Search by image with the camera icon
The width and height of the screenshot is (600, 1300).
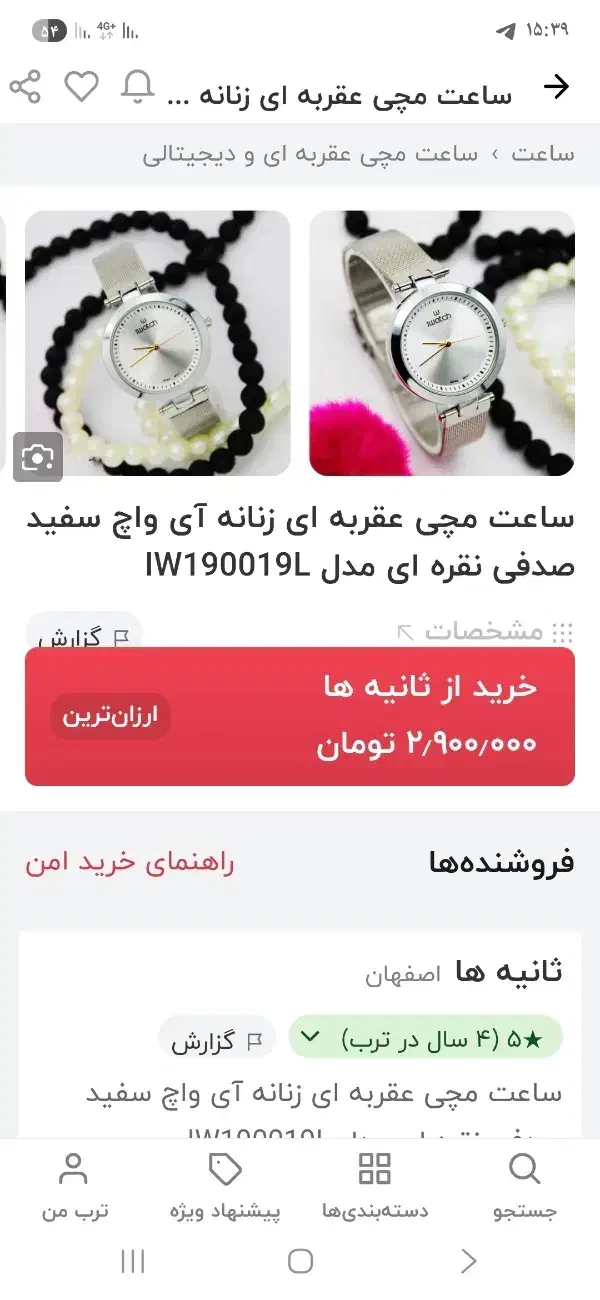(38, 457)
